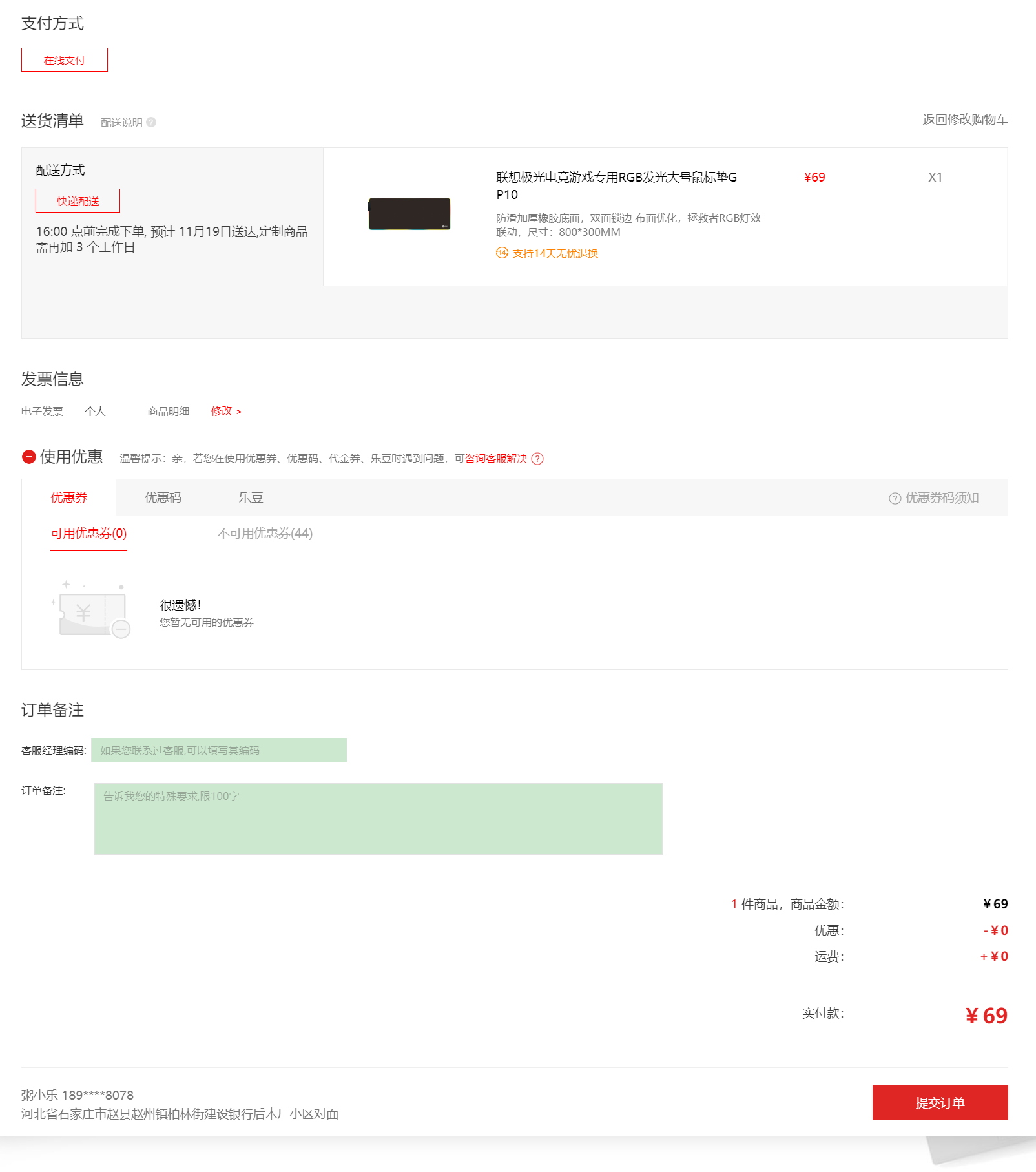
Task: Tap 提交订单 to submit order
Action: pyautogui.click(x=940, y=1103)
